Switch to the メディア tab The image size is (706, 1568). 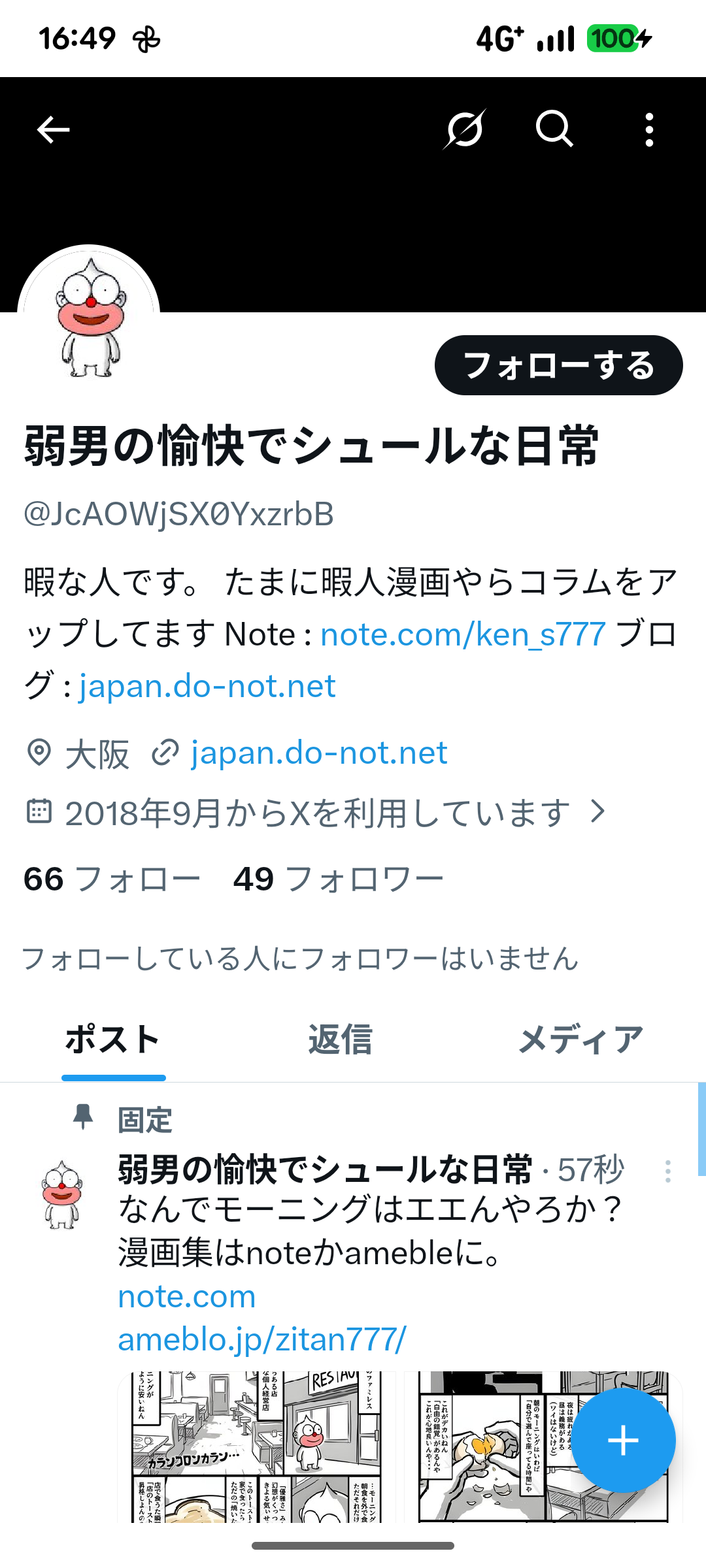click(x=580, y=1039)
